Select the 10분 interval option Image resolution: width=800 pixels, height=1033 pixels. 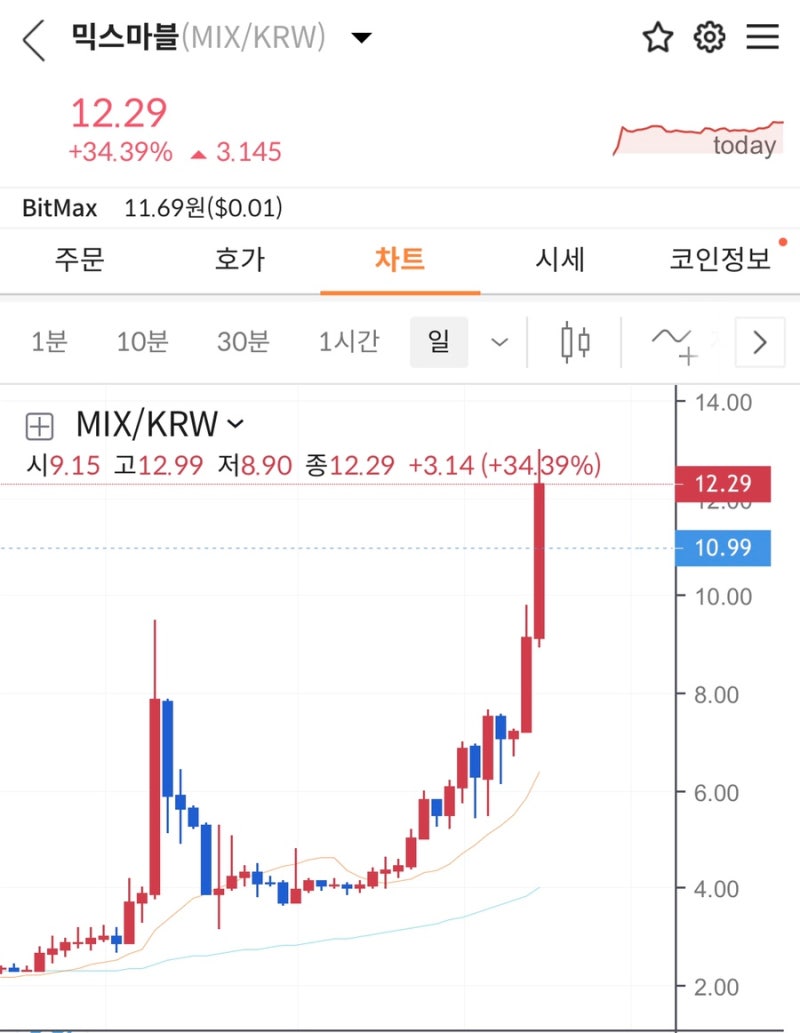[143, 341]
